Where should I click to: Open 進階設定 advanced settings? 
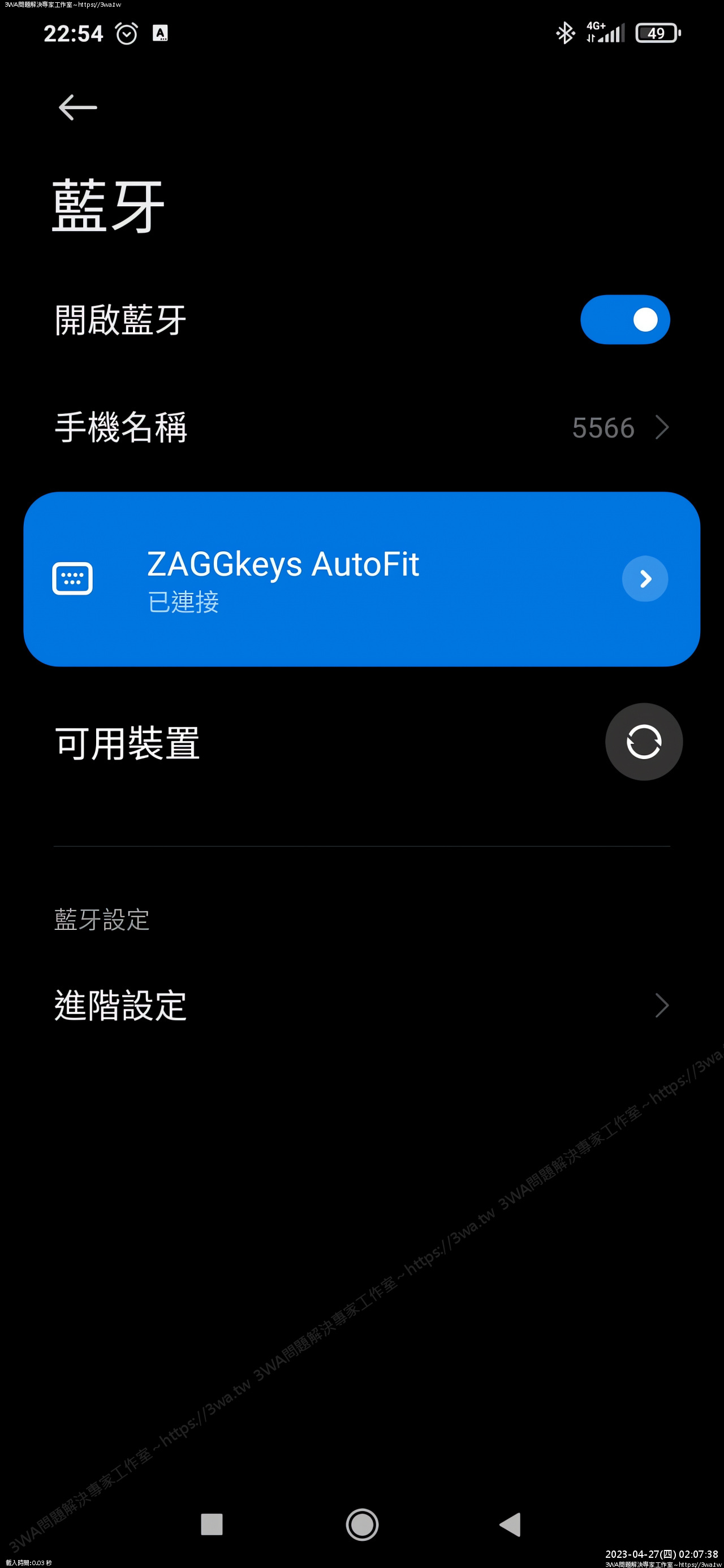pos(361,1005)
